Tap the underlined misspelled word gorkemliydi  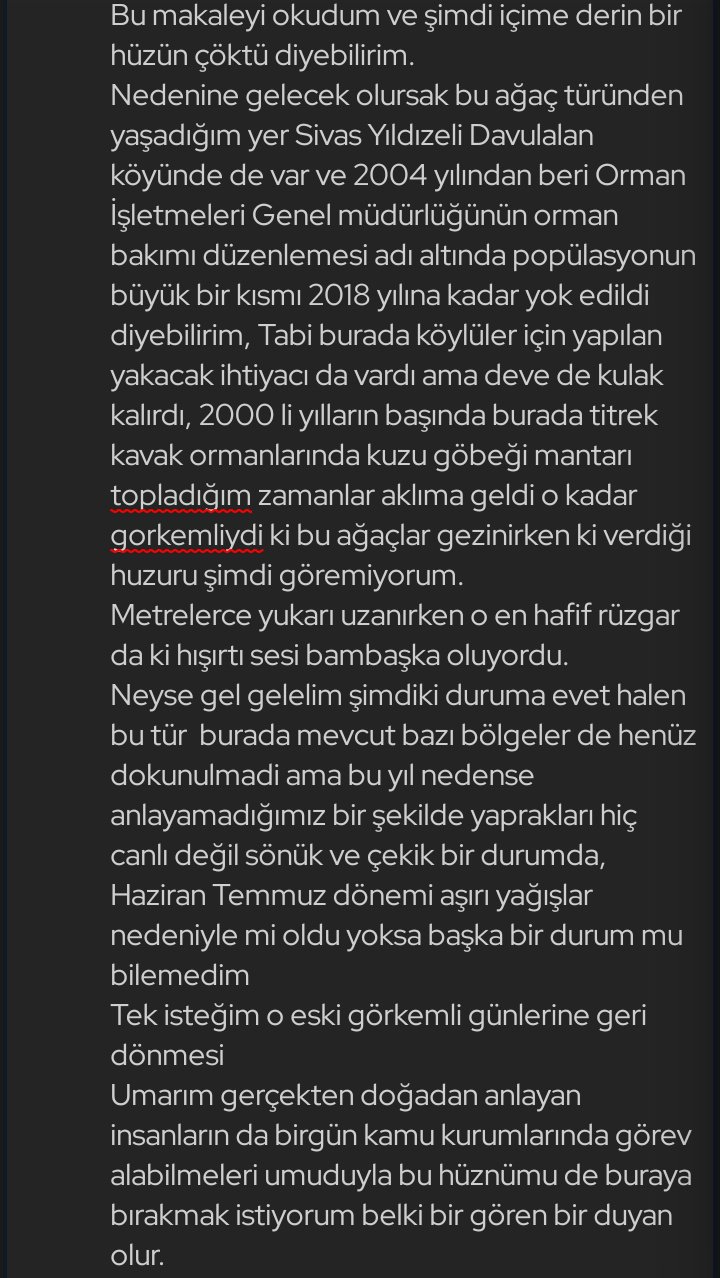click(186, 536)
